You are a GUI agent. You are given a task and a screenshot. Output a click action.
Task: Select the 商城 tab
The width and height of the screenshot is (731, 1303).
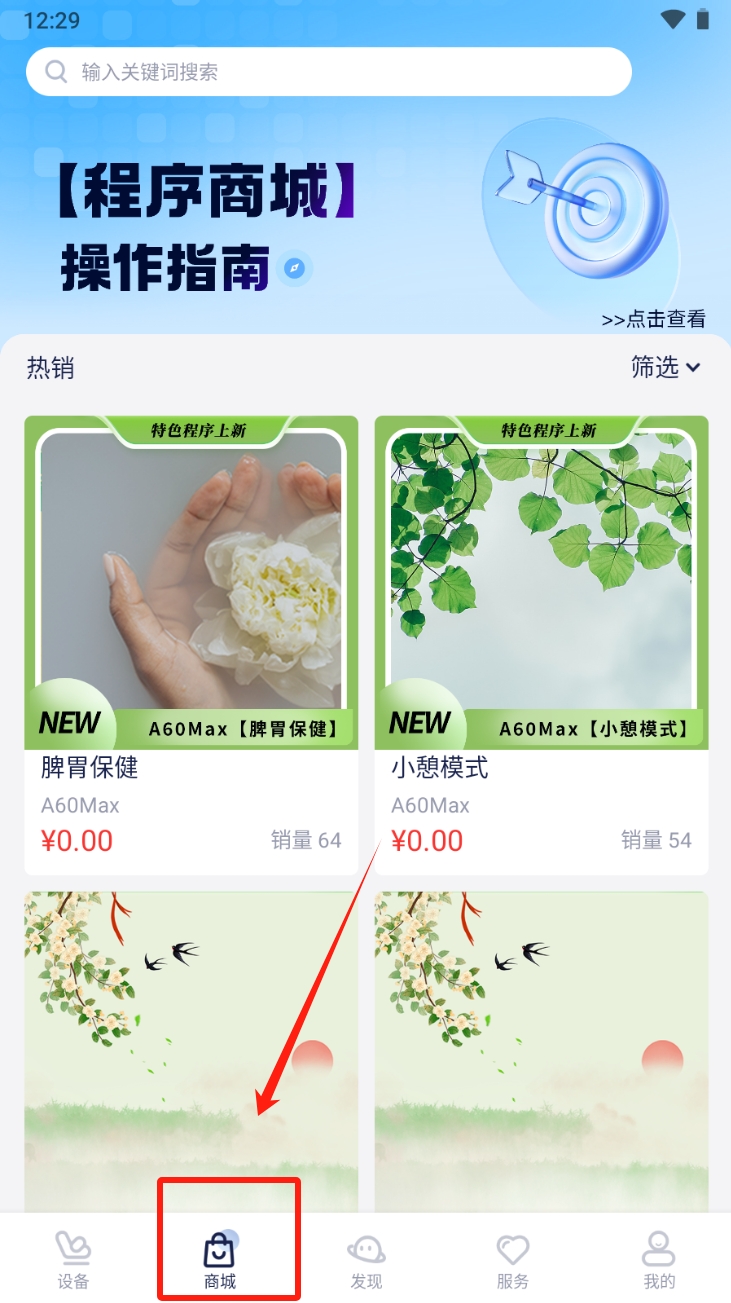click(220, 1260)
